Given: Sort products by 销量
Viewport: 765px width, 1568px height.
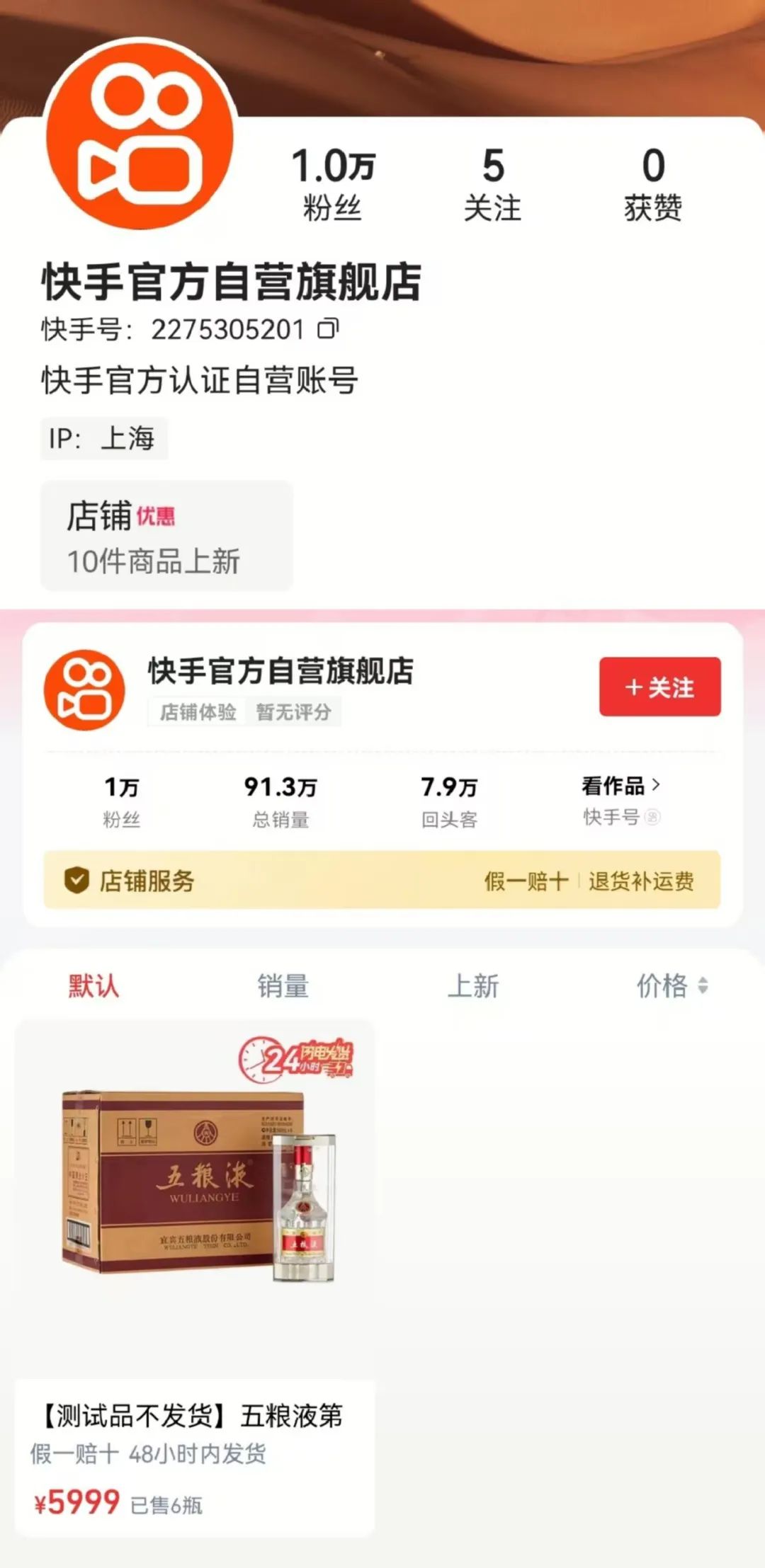Looking at the screenshot, I should [283, 985].
